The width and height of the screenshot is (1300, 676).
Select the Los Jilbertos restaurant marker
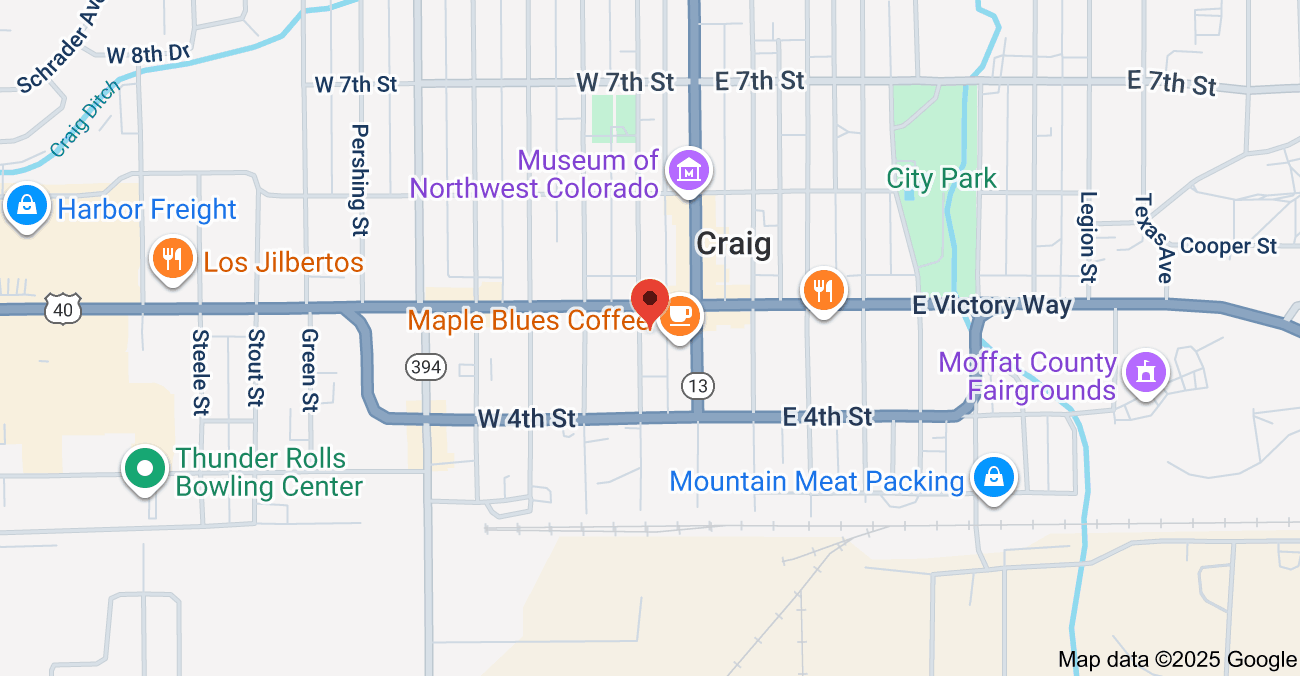click(173, 259)
